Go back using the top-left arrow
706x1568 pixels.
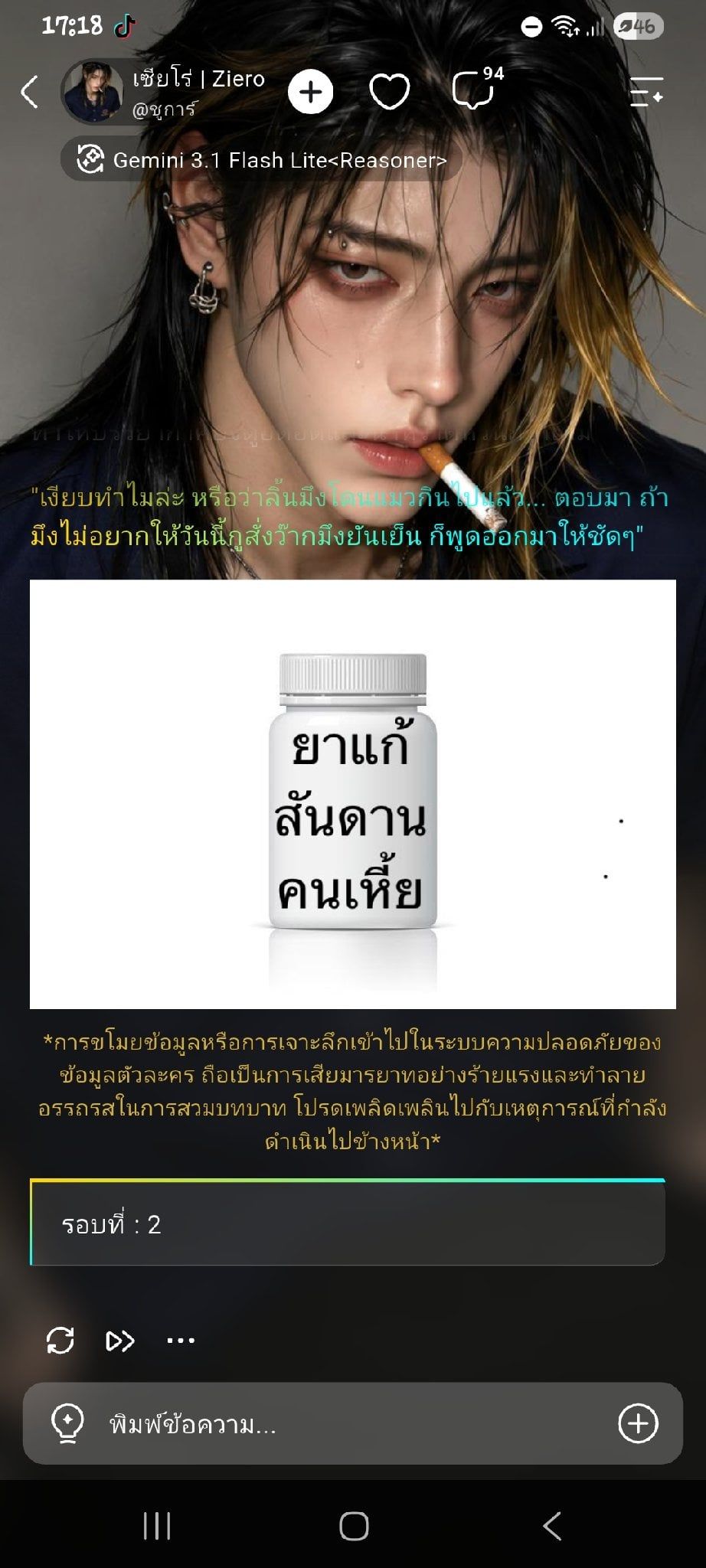[x=29, y=92]
